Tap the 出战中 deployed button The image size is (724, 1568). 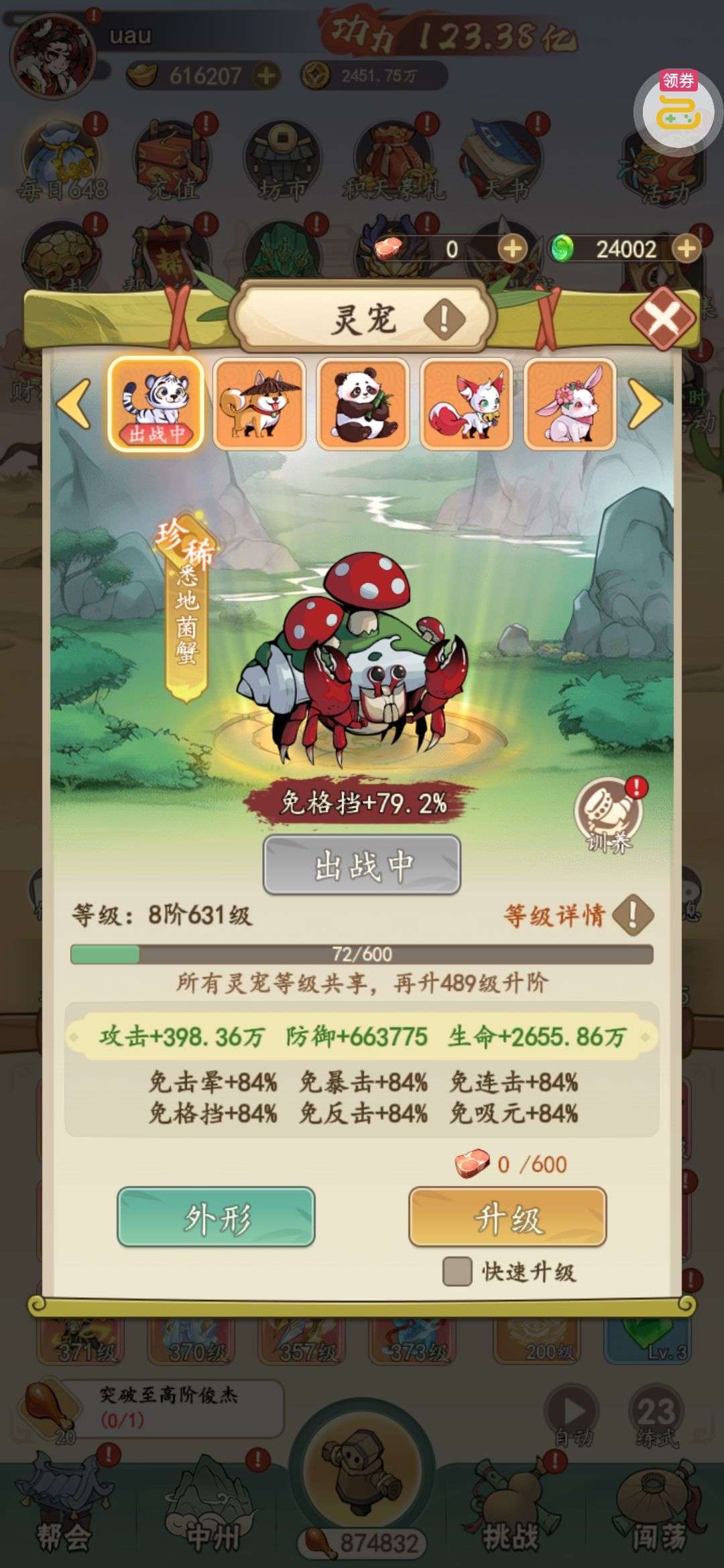click(362, 865)
